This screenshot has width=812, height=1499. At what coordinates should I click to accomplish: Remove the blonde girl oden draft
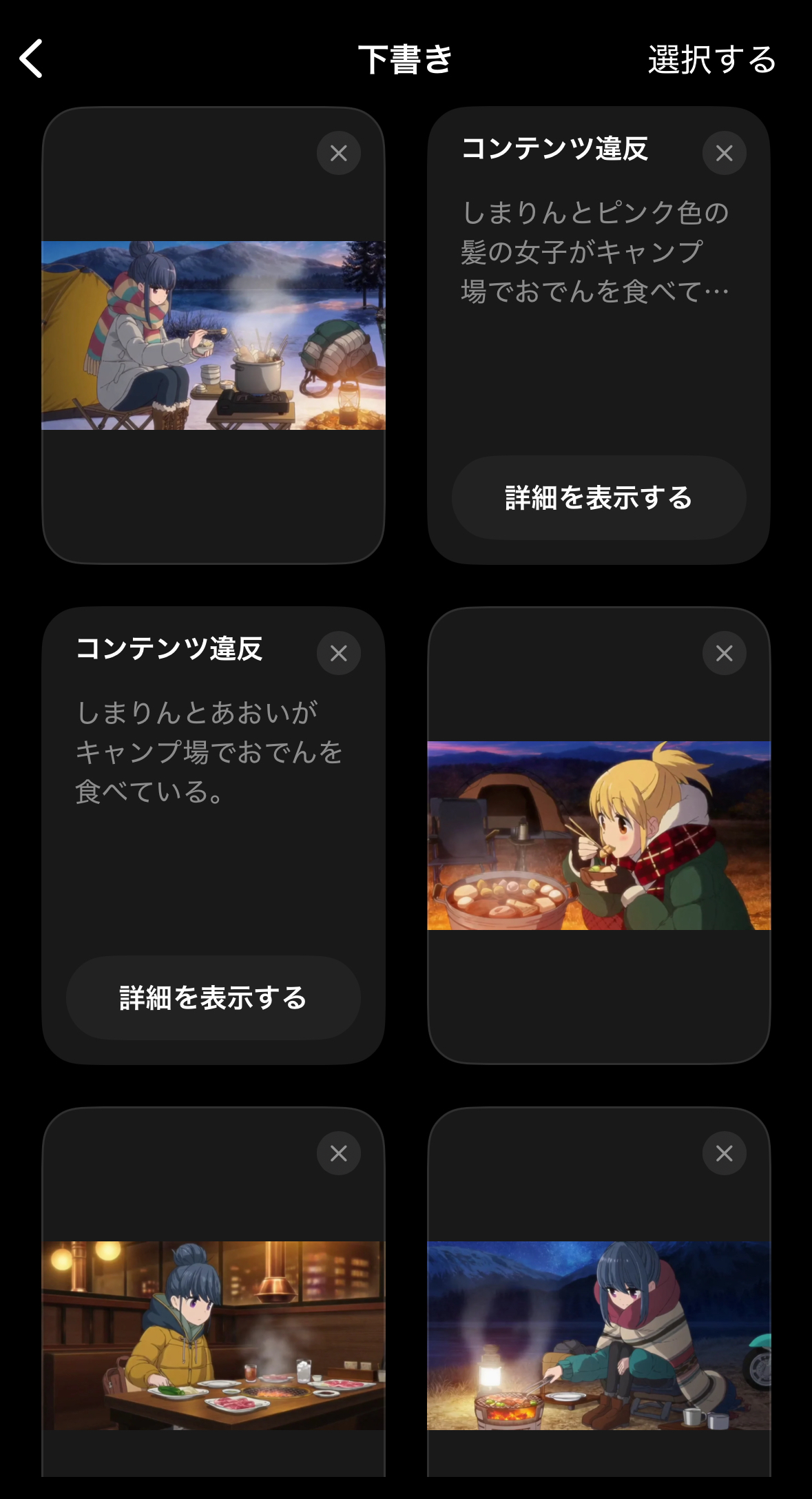click(x=724, y=653)
